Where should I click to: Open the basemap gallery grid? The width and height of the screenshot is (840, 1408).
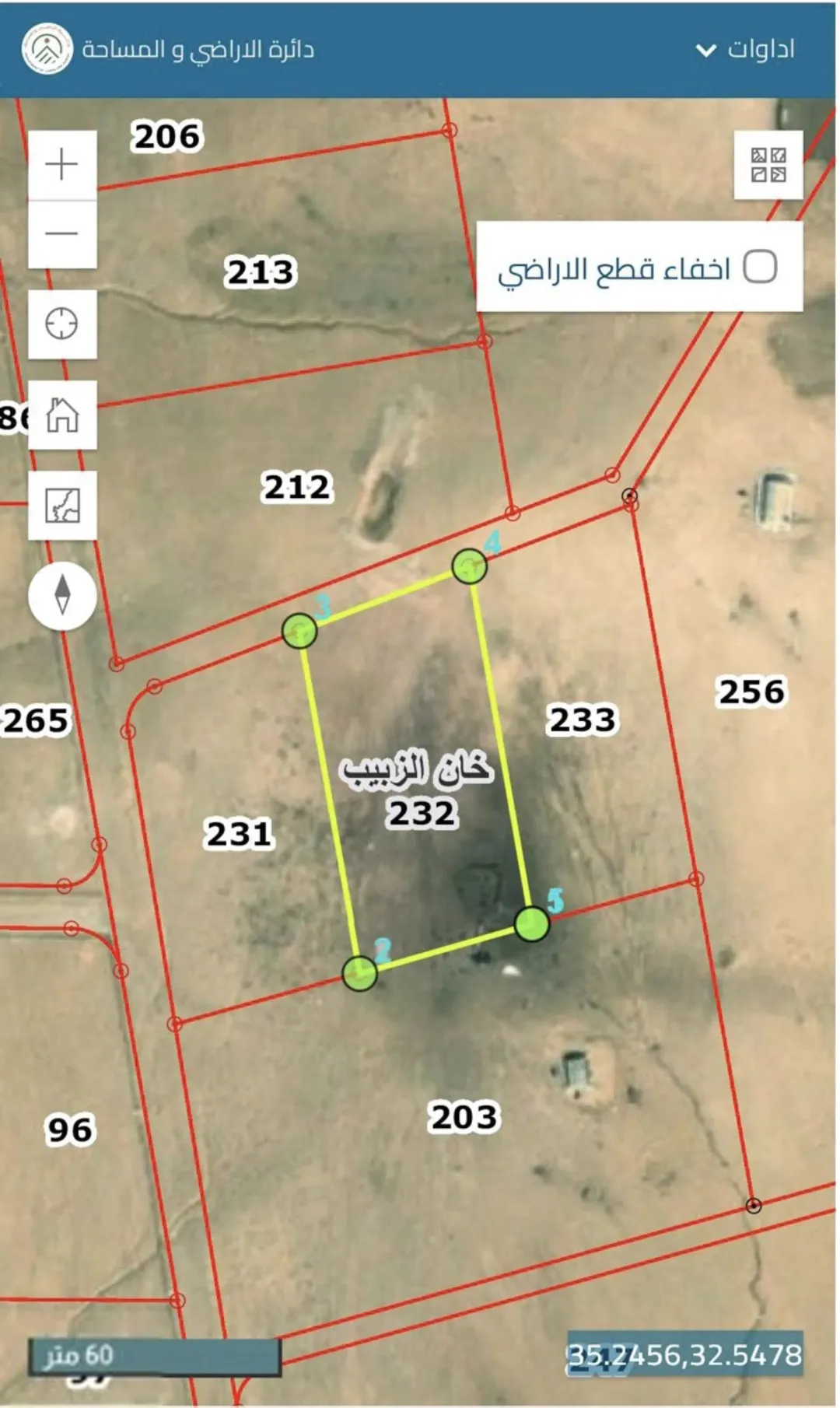click(768, 165)
